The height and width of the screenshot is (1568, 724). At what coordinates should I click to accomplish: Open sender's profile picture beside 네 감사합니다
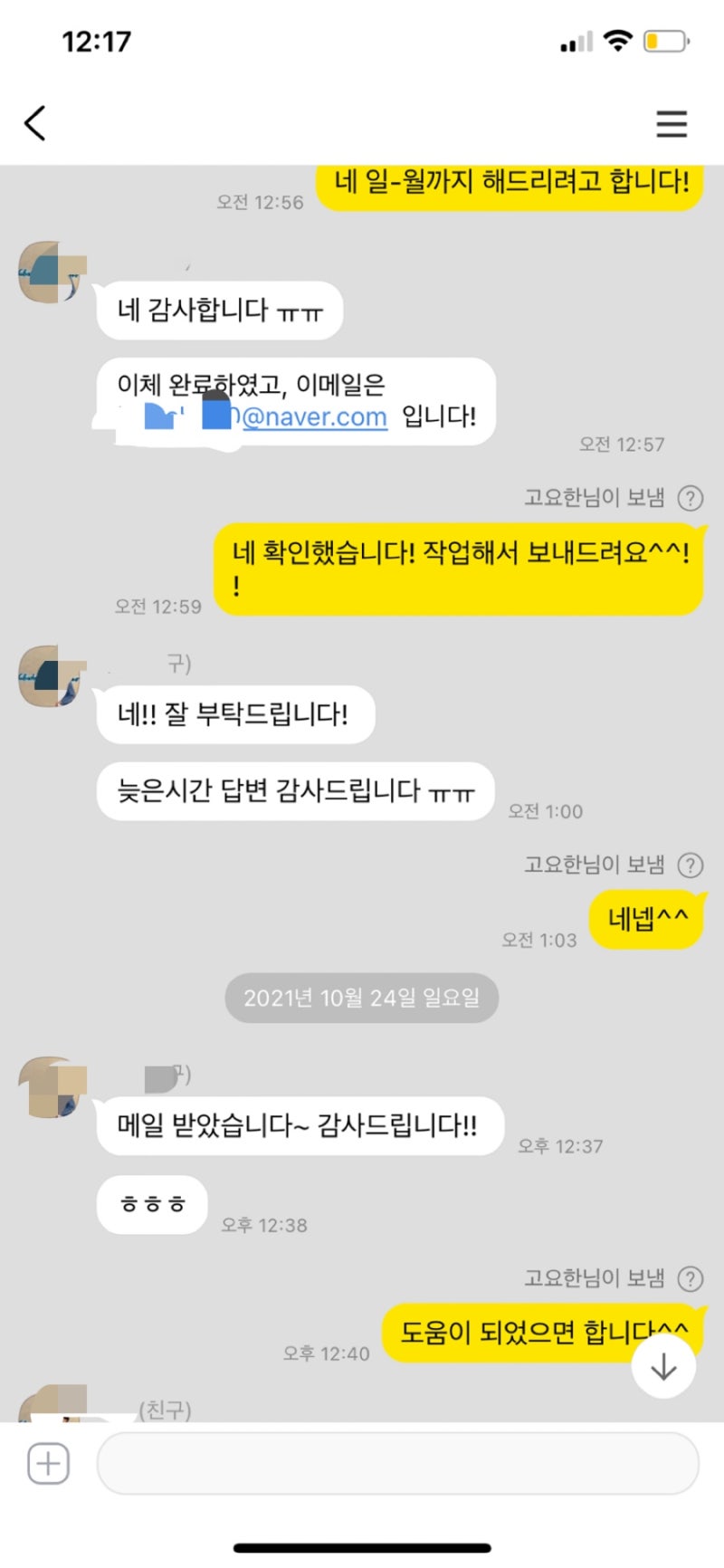tap(52, 272)
